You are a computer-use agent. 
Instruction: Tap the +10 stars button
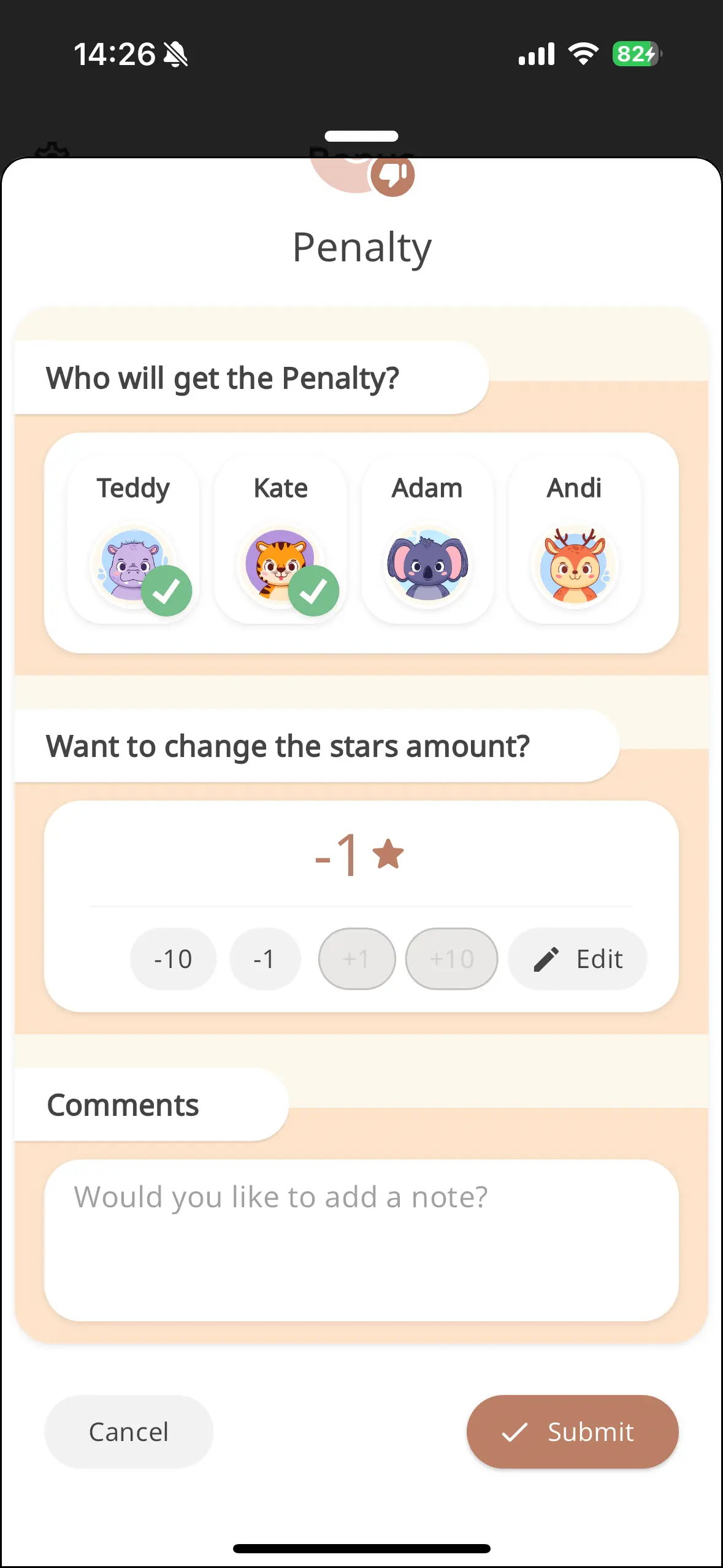[x=451, y=959]
